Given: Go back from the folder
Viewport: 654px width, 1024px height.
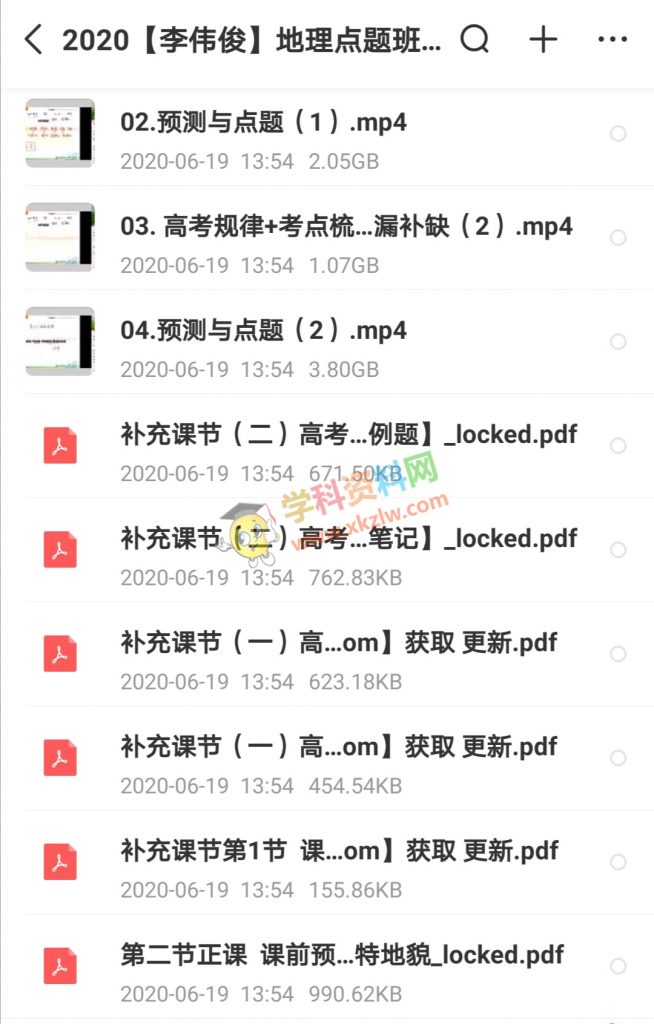Looking at the screenshot, I should pos(33,40).
